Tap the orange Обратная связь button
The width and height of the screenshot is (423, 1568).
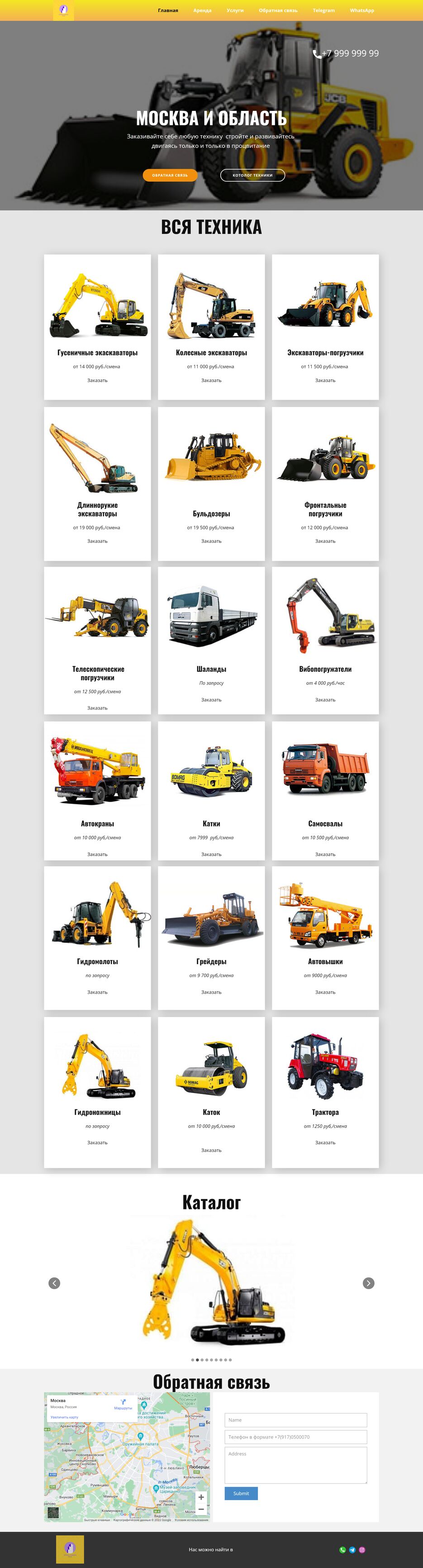tap(170, 175)
